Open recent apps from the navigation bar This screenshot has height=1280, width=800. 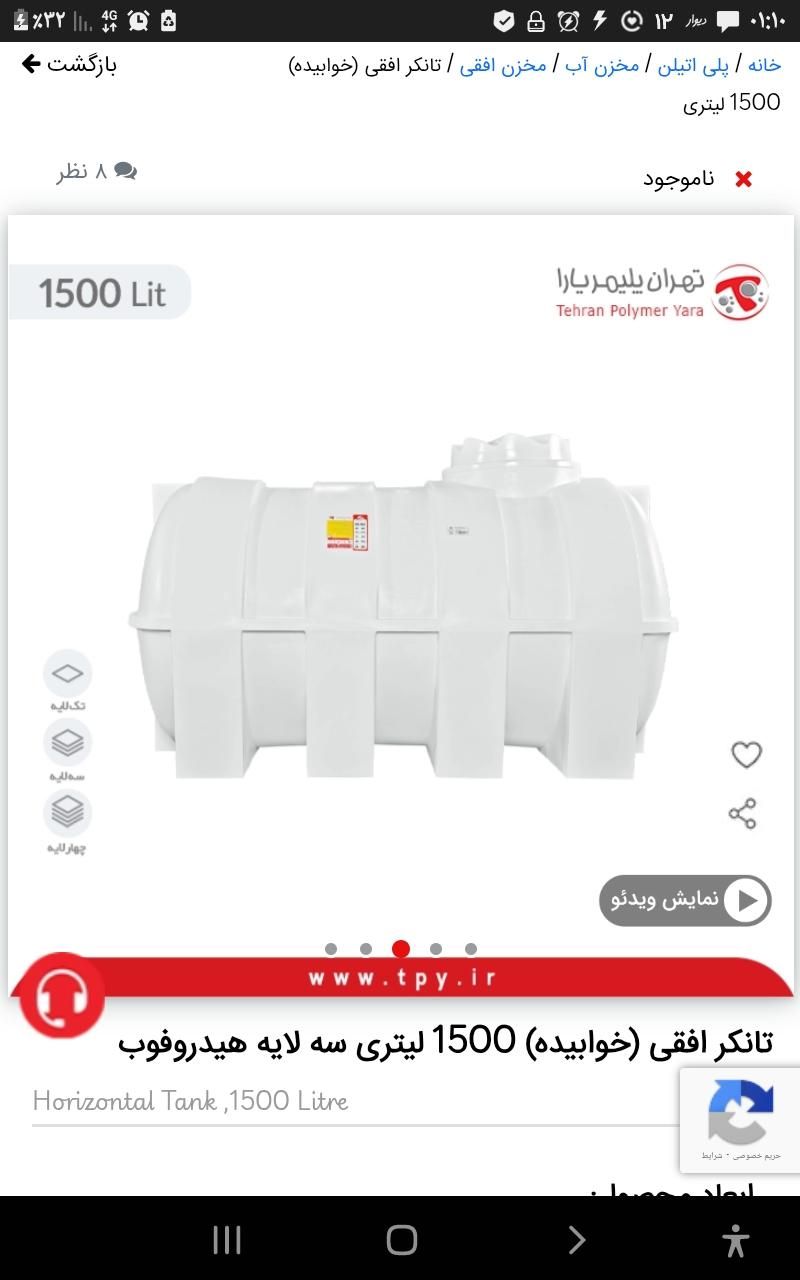(227, 1241)
